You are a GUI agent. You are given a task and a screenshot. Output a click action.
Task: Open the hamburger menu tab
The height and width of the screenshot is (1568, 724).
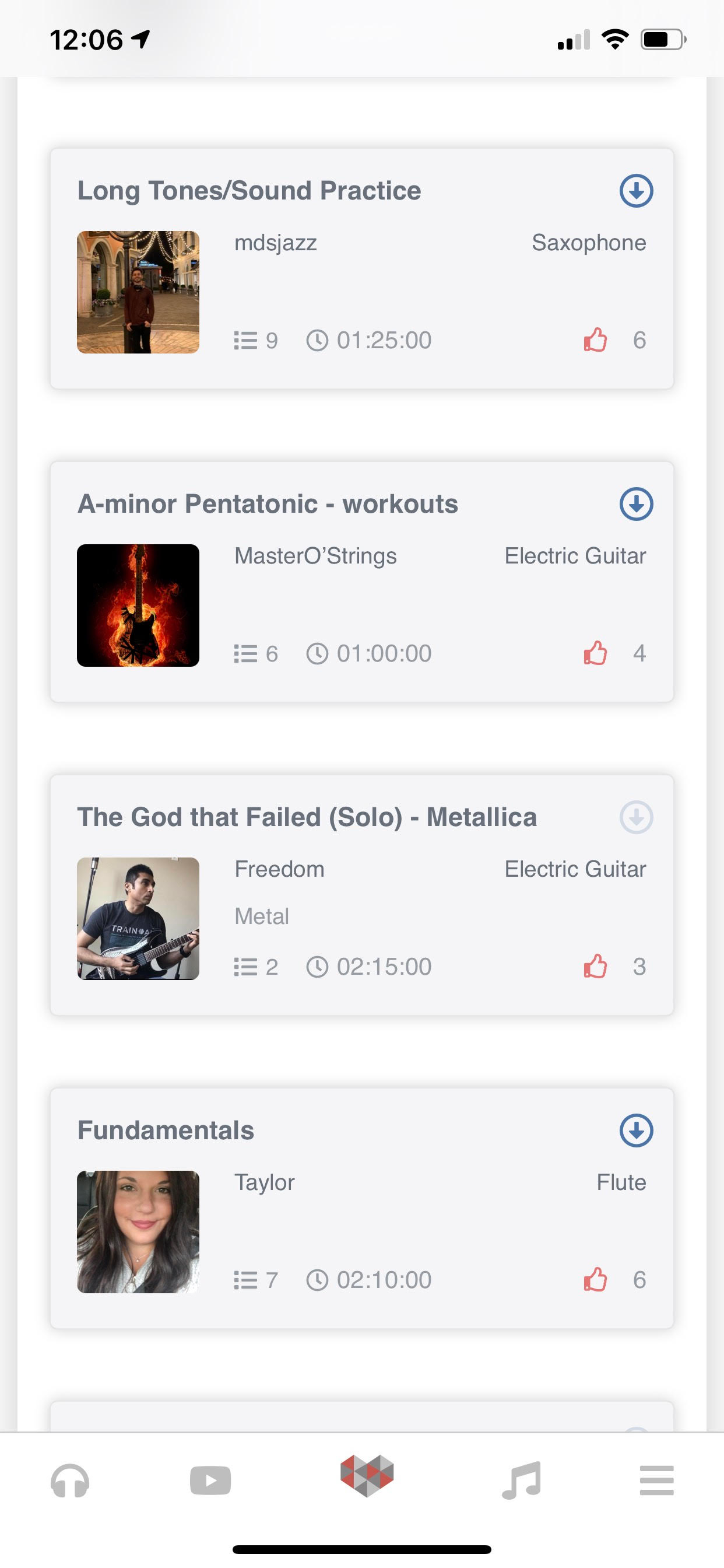coord(656,1480)
